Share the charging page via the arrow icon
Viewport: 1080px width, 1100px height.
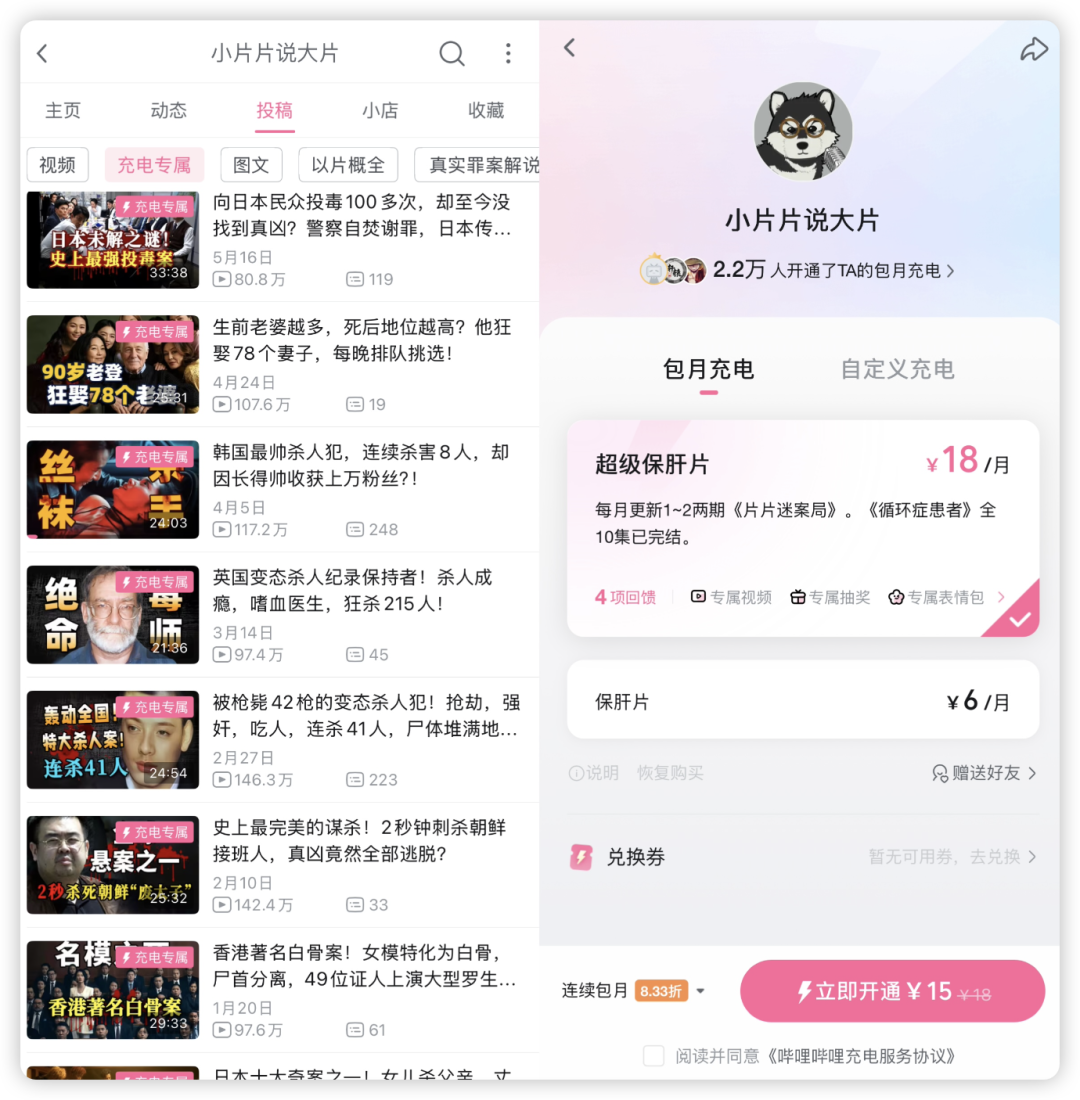(x=1033, y=49)
